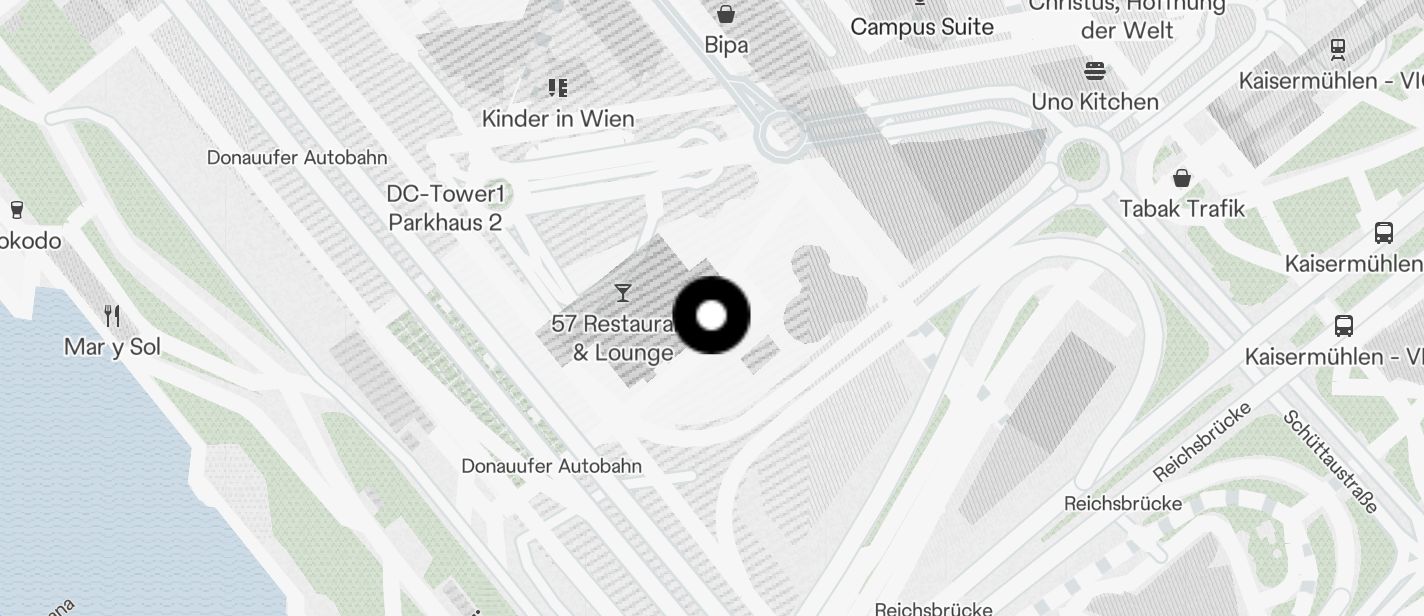Select the Tabak Trafik shop marker
Image resolution: width=1424 pixels, height=616 pixels.
[x=1182, y=179]
